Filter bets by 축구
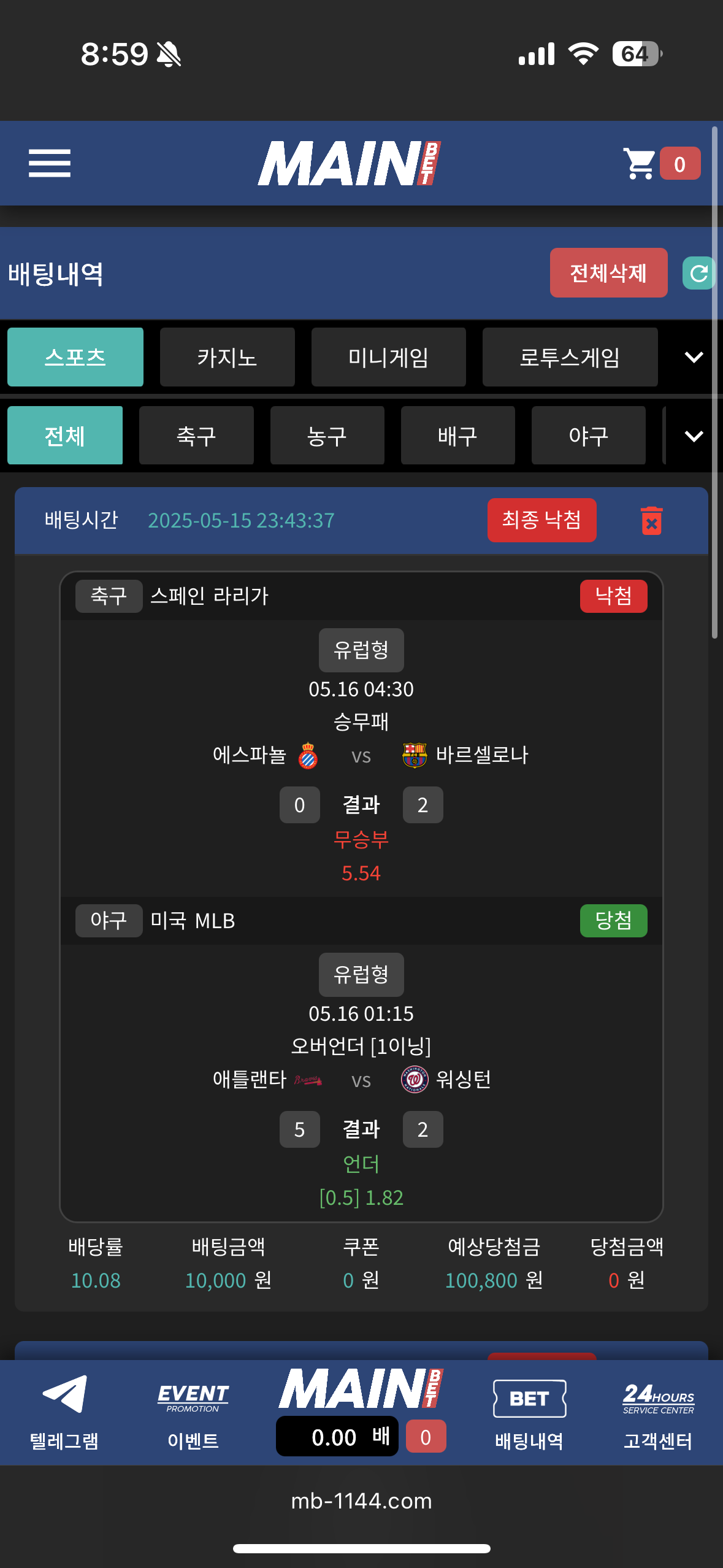 coord(196,436)
